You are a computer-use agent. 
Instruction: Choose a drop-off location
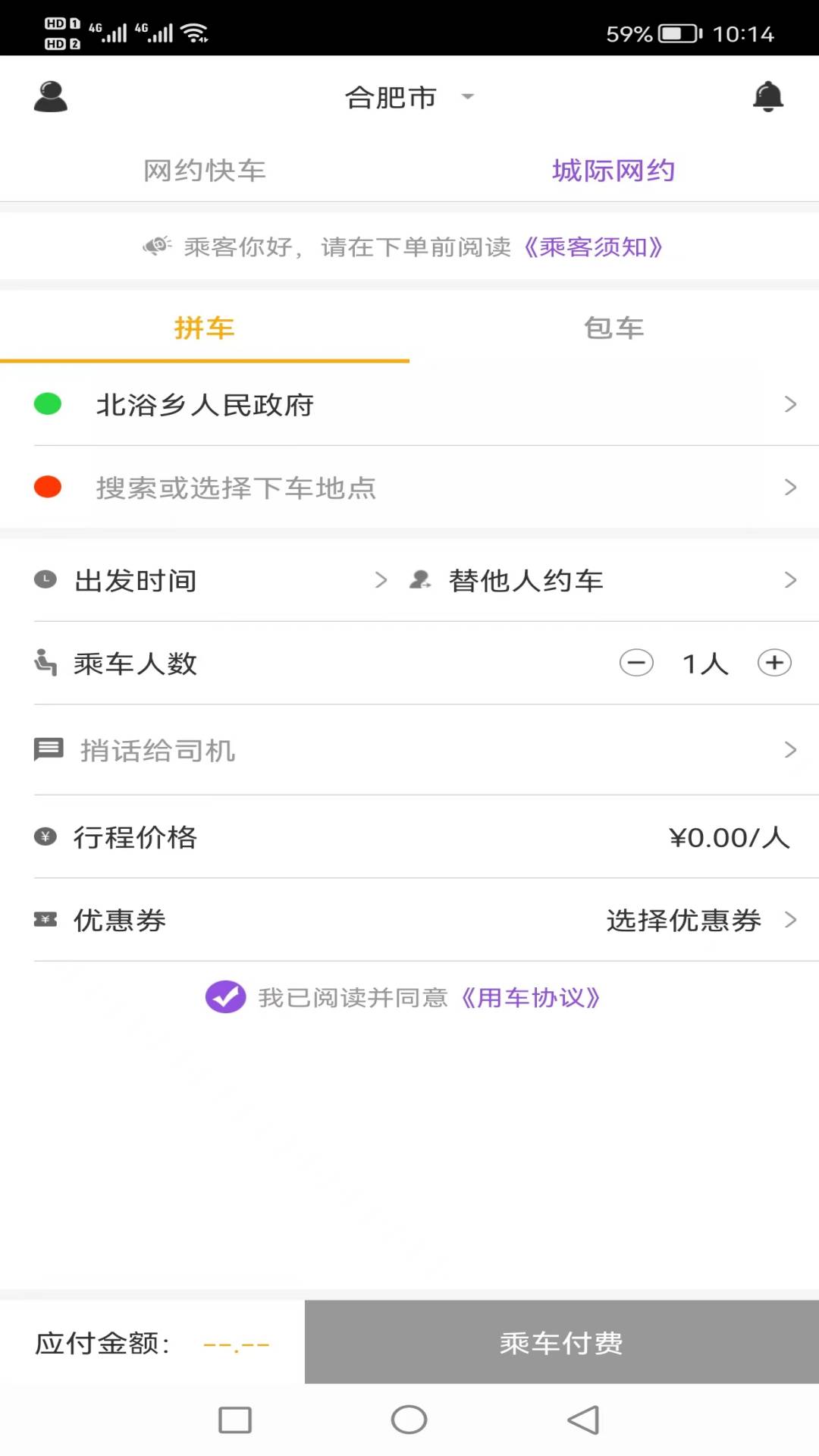pyautogui.click(x=409, y=488)
